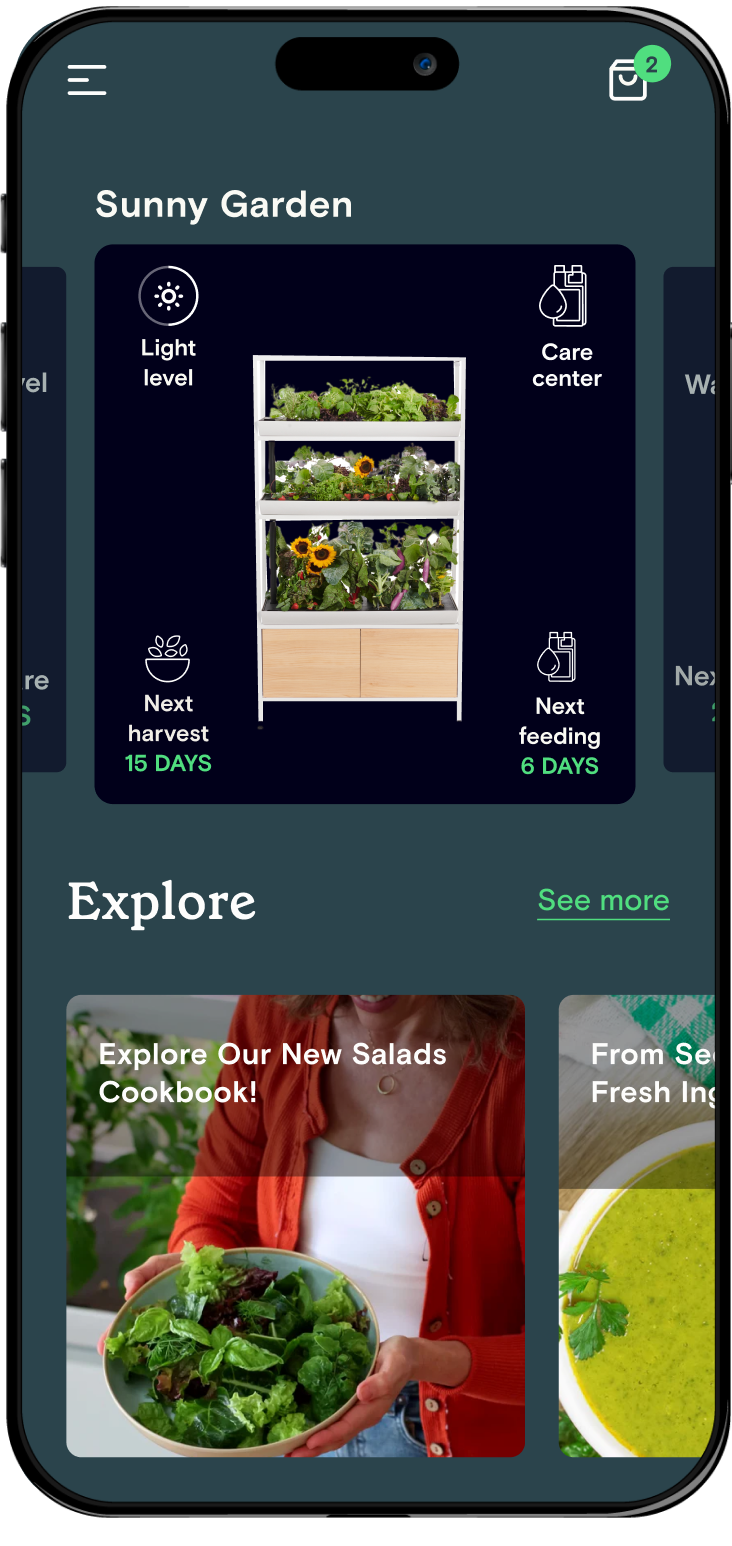Tap See more in Explore
Screen dimensions: 732x1546
coord(603,900)
